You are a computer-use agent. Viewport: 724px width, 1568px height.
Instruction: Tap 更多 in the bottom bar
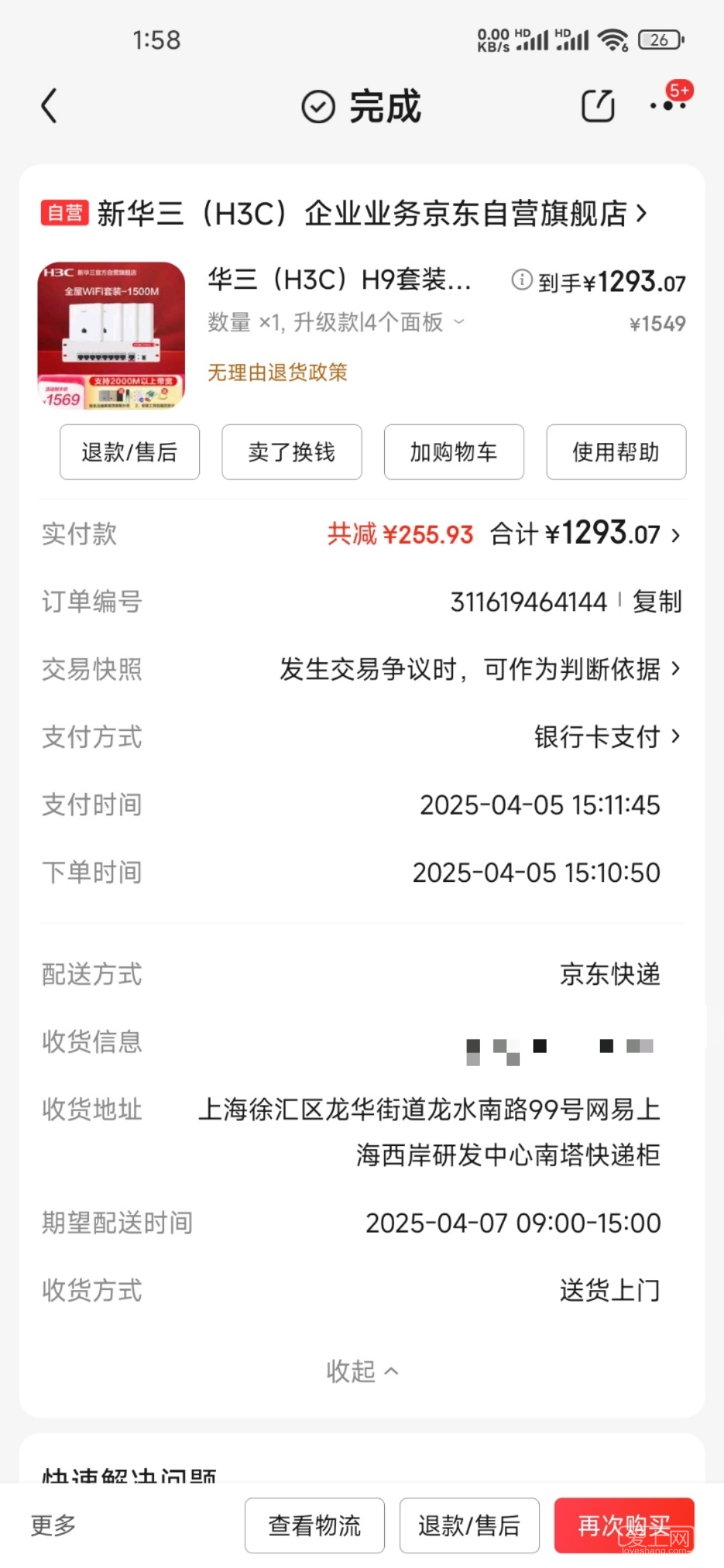click(54, 1526)
